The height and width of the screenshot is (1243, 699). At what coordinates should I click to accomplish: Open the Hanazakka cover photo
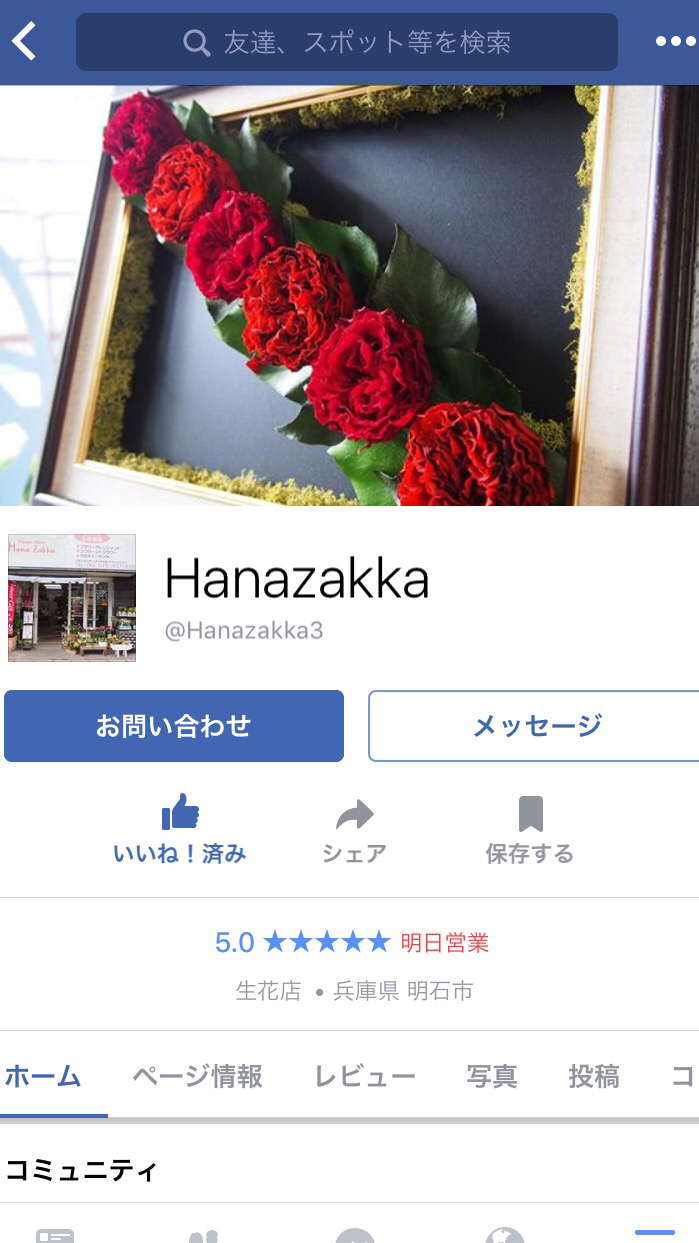[350, 295]
